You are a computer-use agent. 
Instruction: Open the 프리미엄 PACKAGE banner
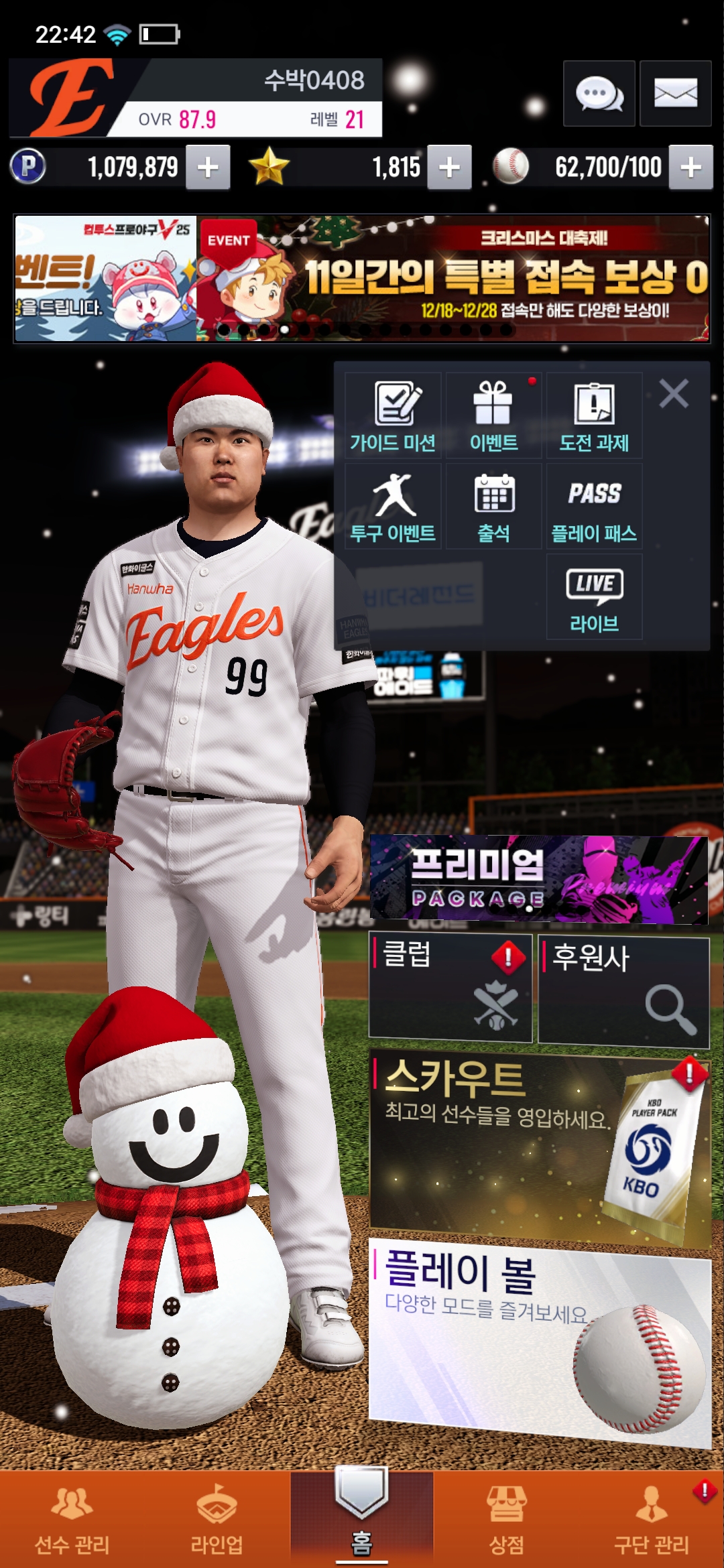pos(538,879)
